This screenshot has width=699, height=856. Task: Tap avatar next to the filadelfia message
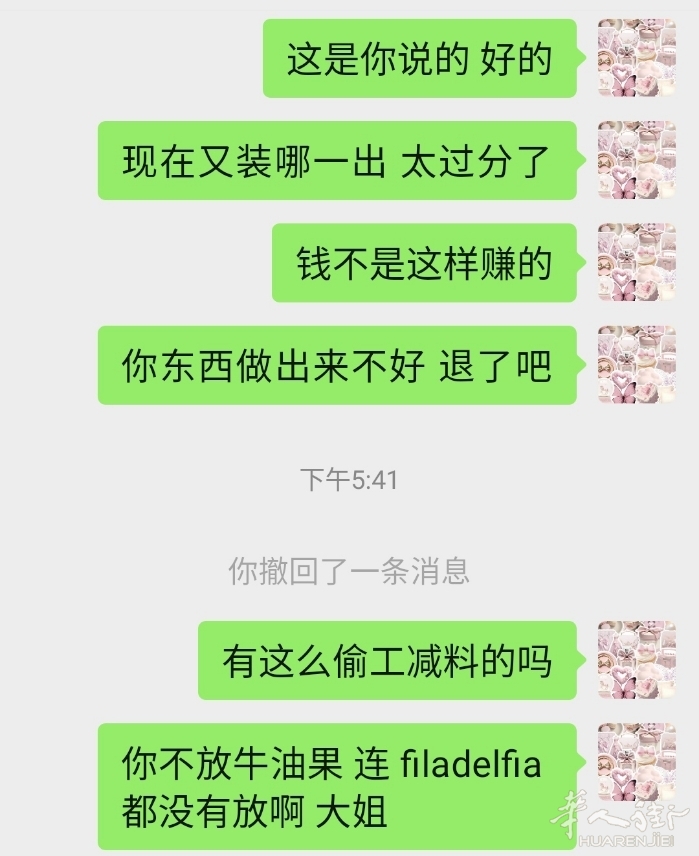[637, 762]
